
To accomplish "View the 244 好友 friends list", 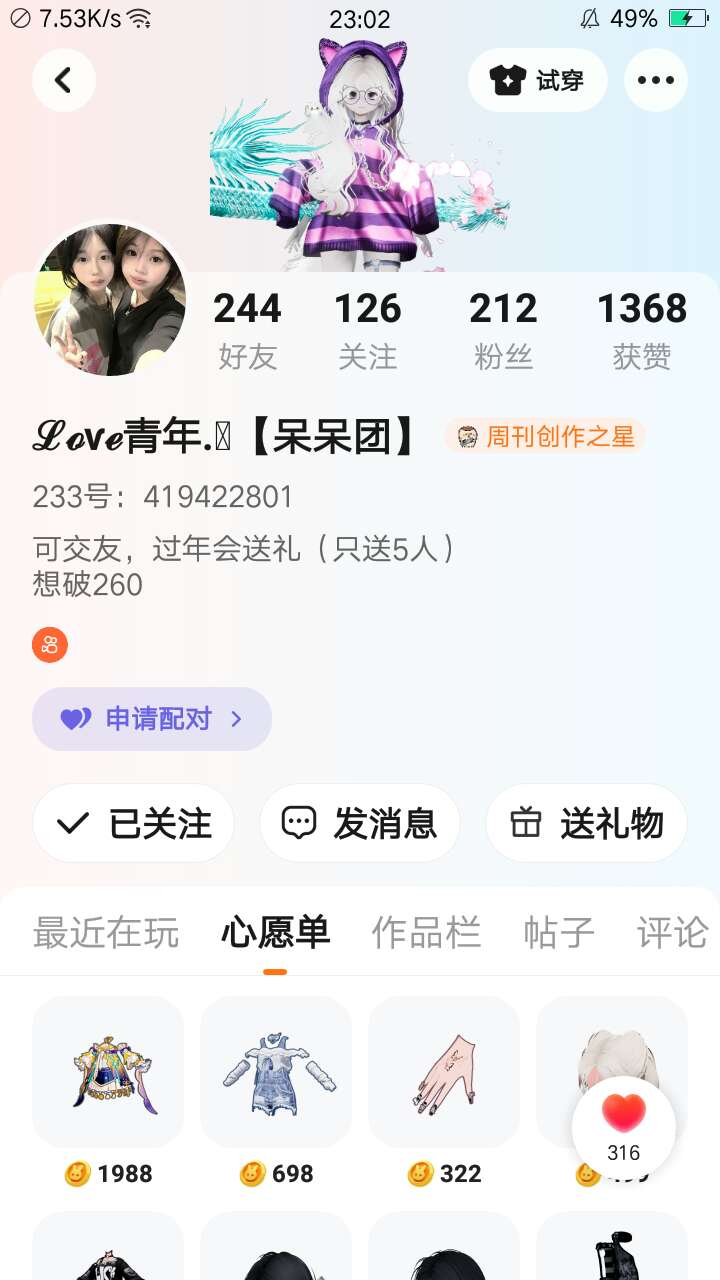I will (247, 330).
